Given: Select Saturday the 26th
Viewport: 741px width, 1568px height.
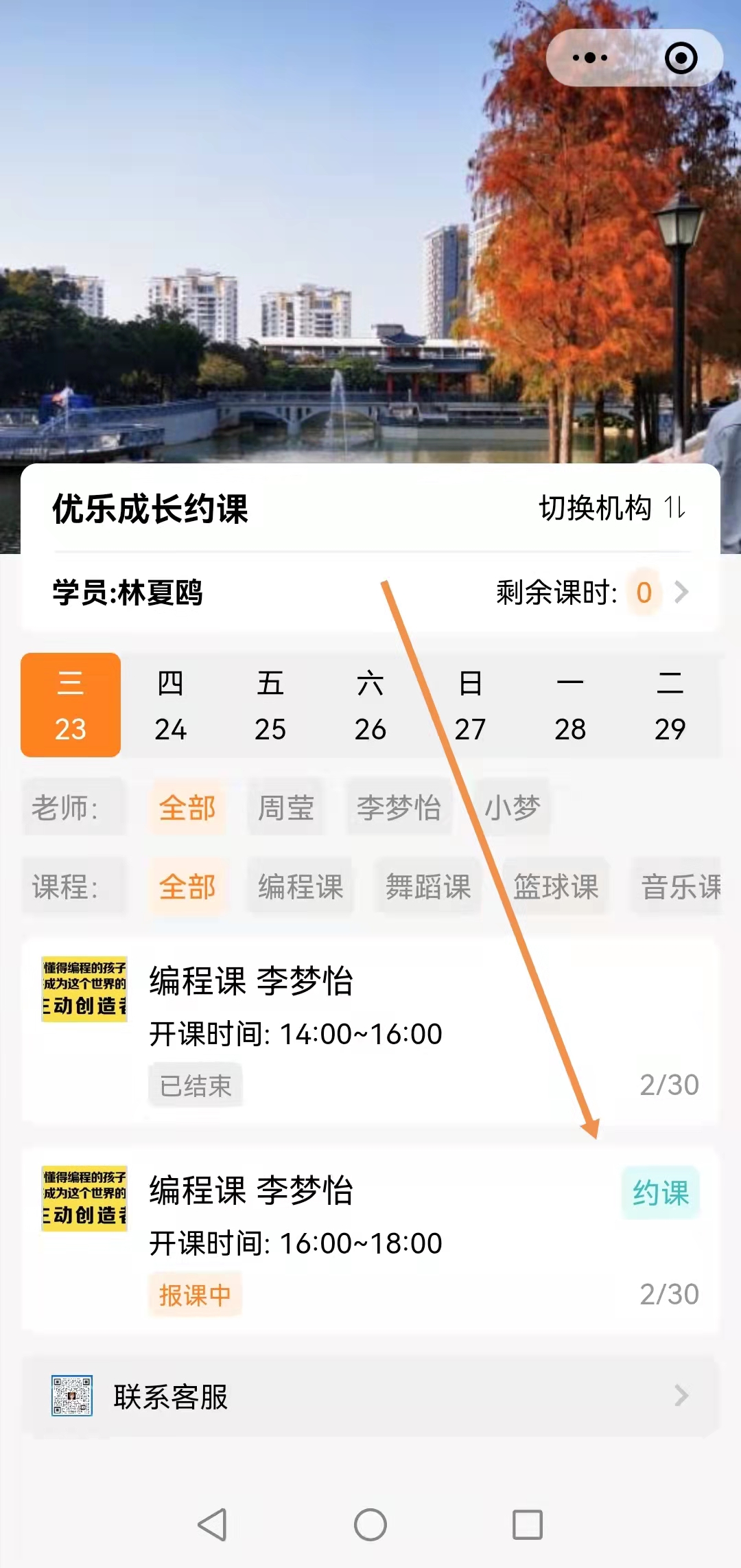Looking at the screenshot, I should pos(370,705).
